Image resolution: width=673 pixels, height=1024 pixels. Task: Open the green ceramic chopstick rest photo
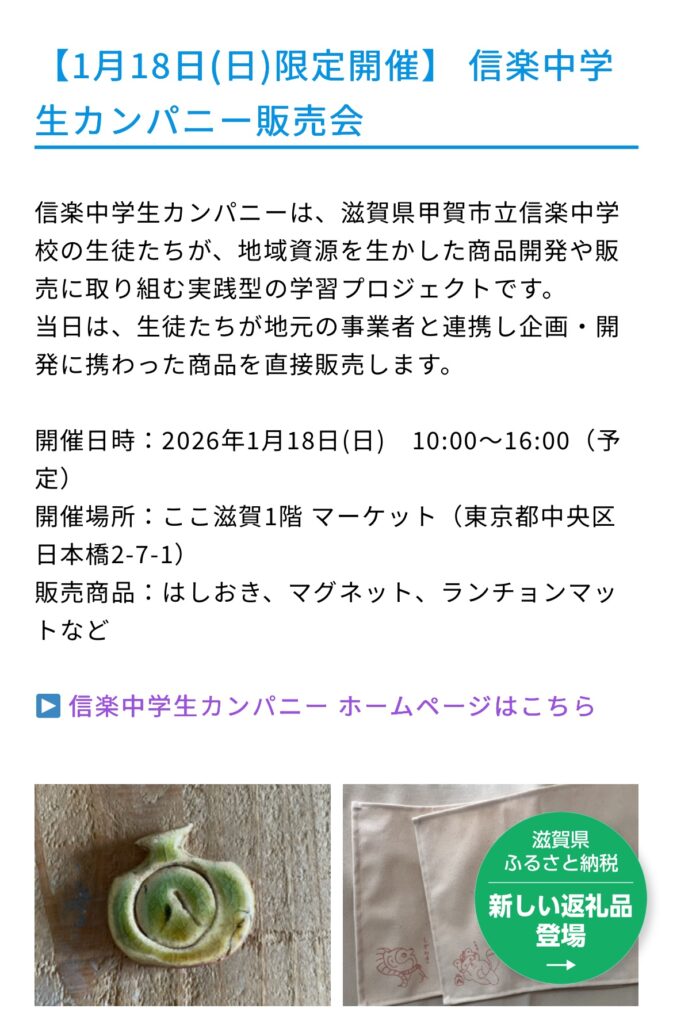point(182,894)
